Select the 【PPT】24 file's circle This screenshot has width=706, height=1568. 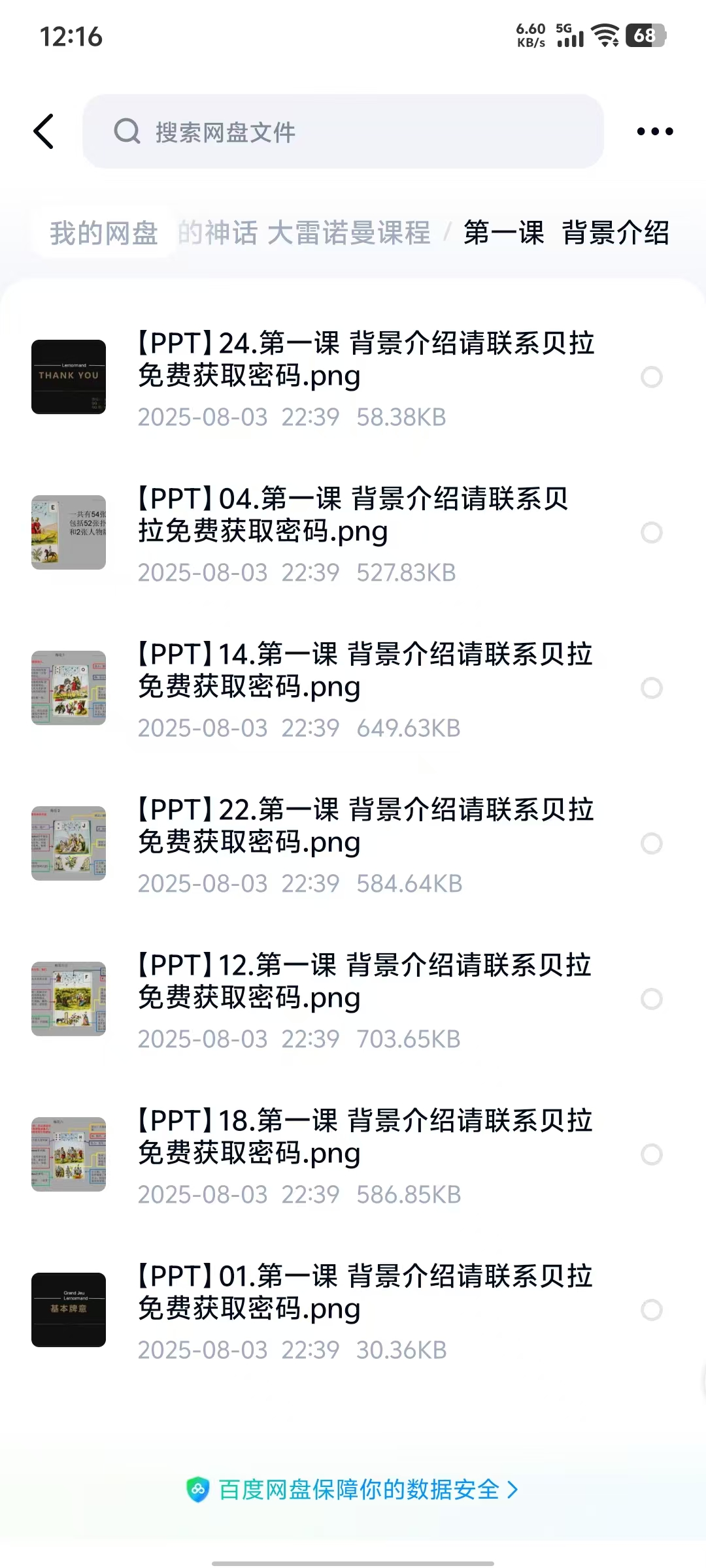click(x=652, y=377)
